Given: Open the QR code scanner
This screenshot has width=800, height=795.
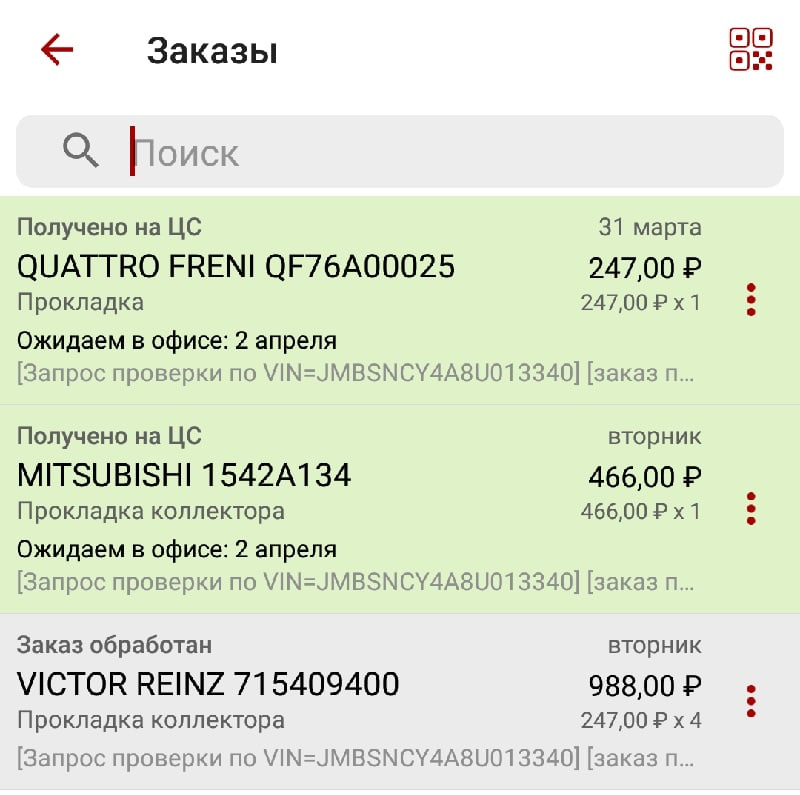Looking at the screenshot, I should (751, 50).
